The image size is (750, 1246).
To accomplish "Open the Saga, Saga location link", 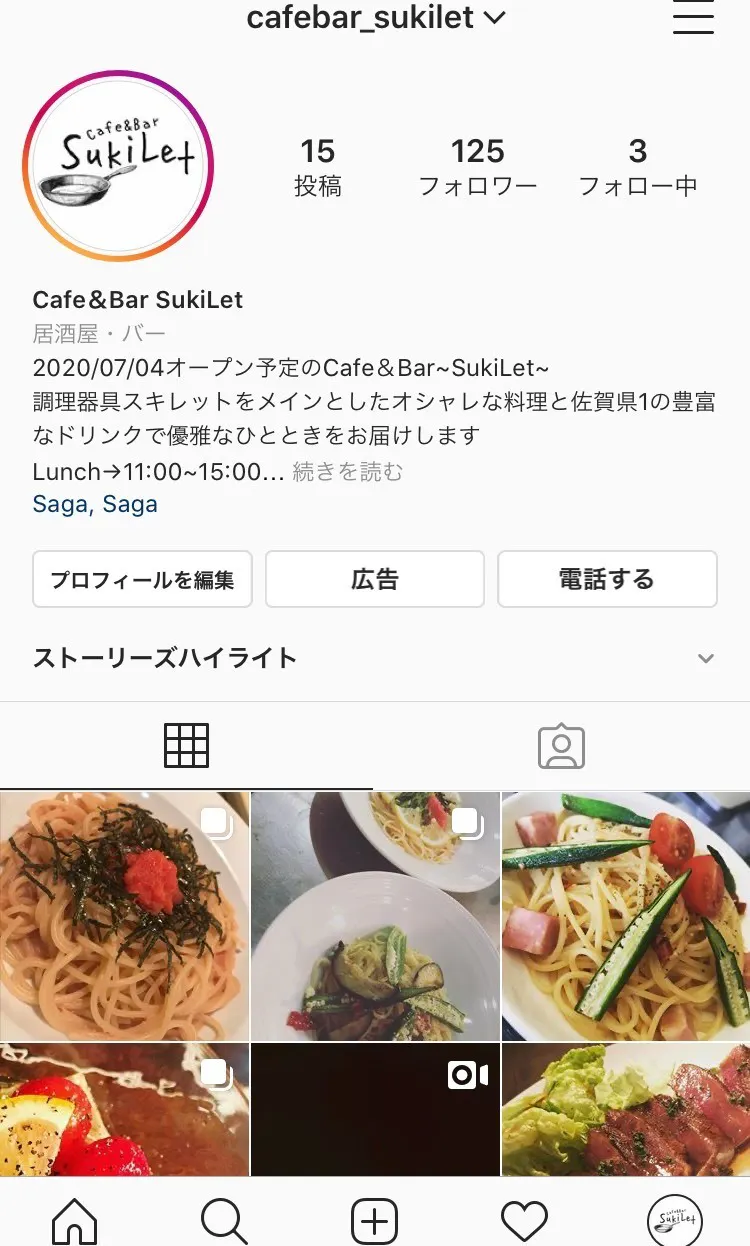I will tap(95, 504).
